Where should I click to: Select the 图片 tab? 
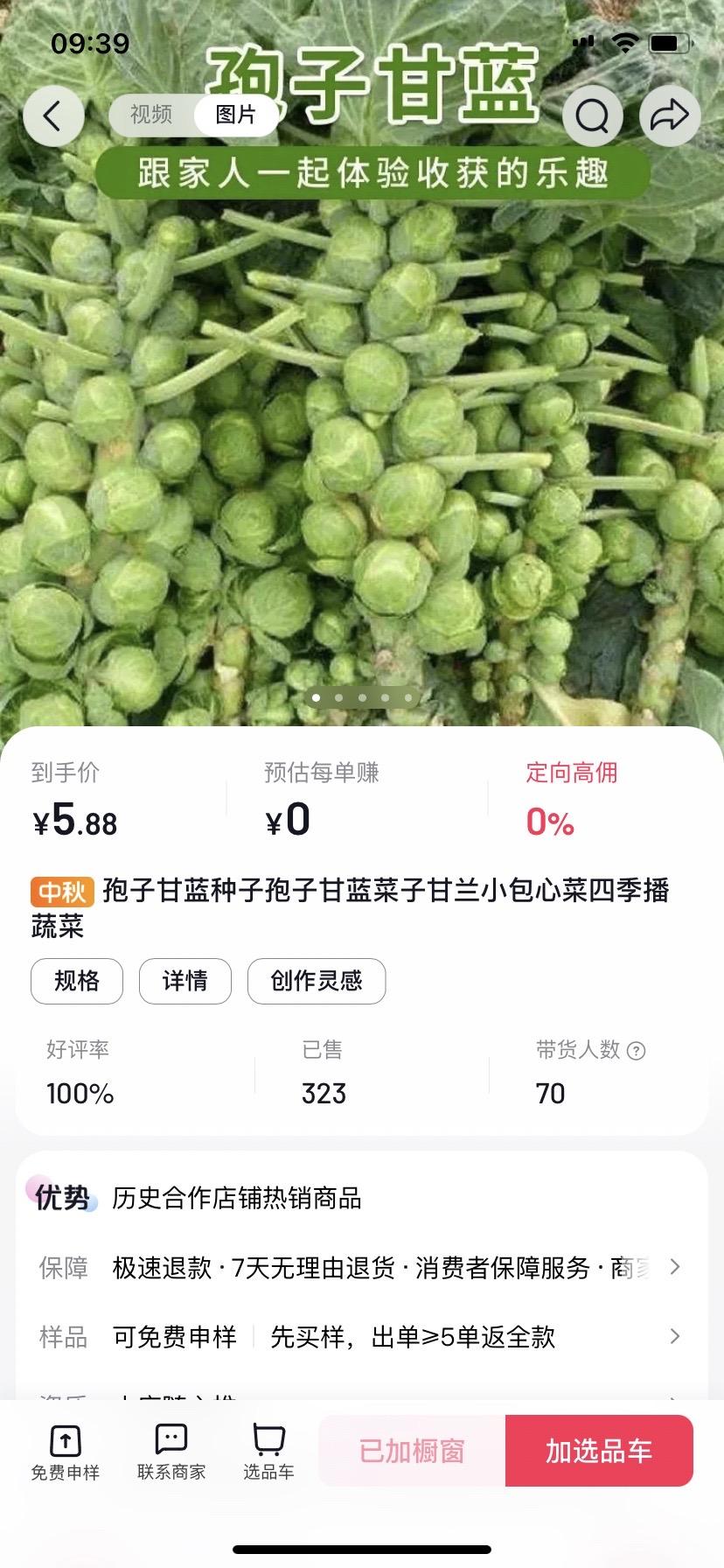click(x=235, y=115)
